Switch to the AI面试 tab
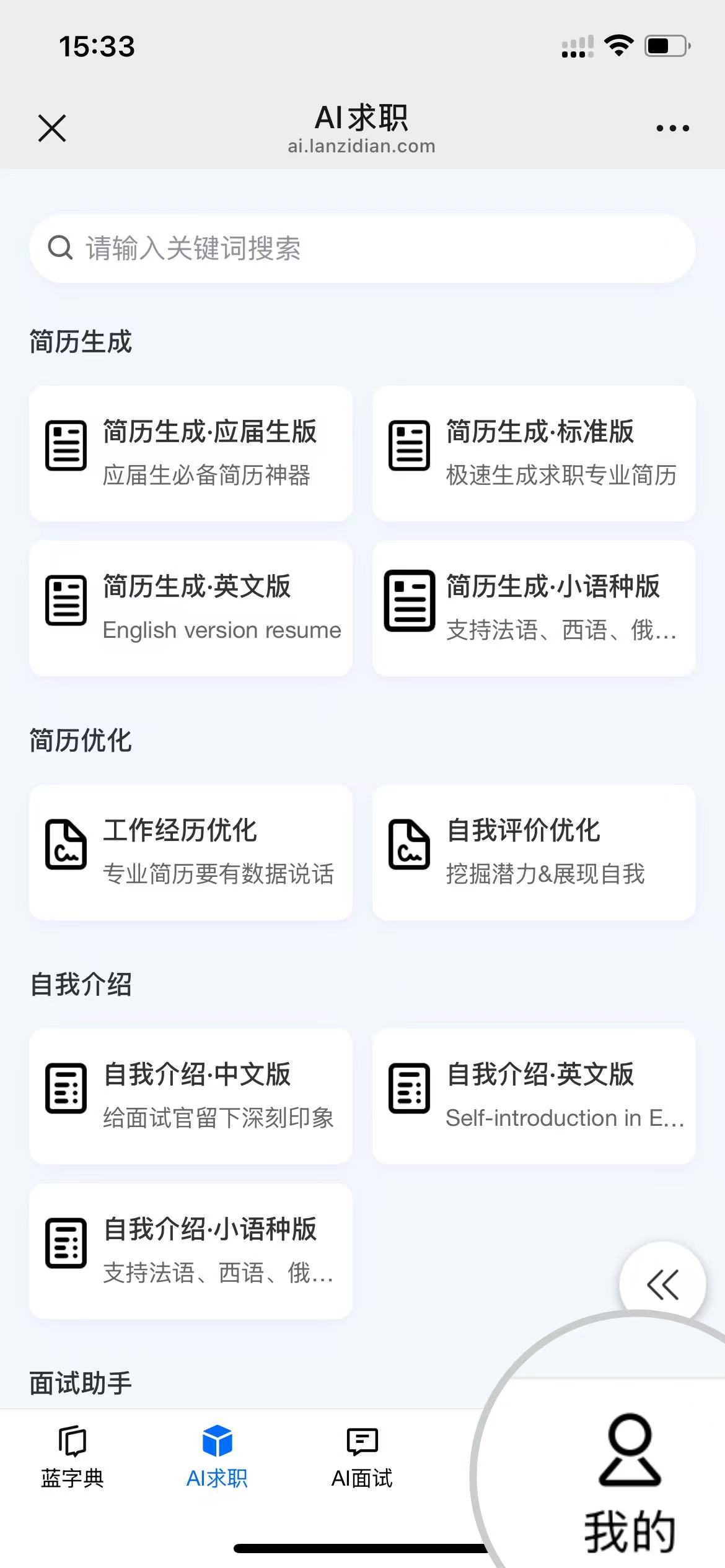 pos(362,1457)
